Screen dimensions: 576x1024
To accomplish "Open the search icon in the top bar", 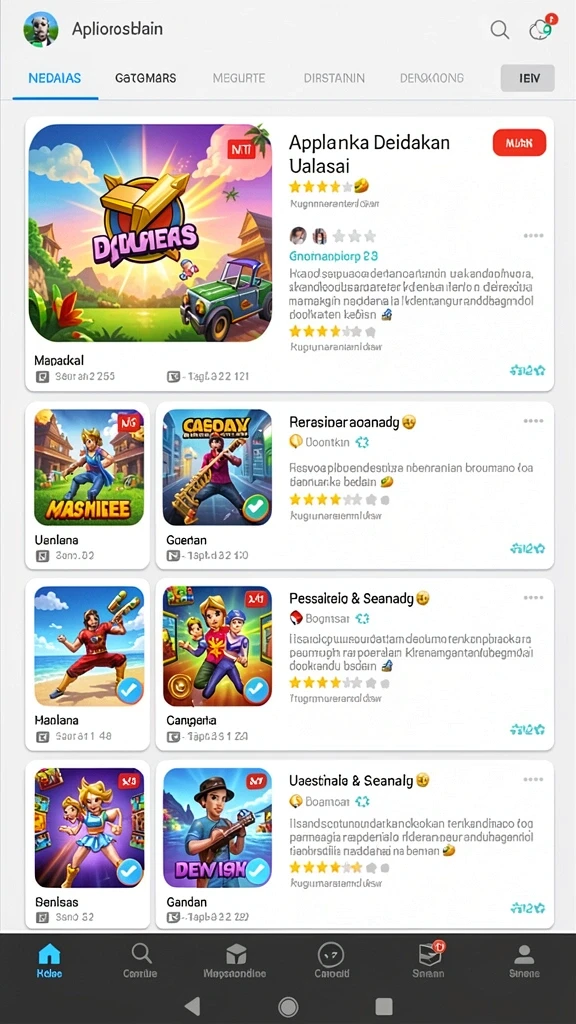I will point(500,29).
